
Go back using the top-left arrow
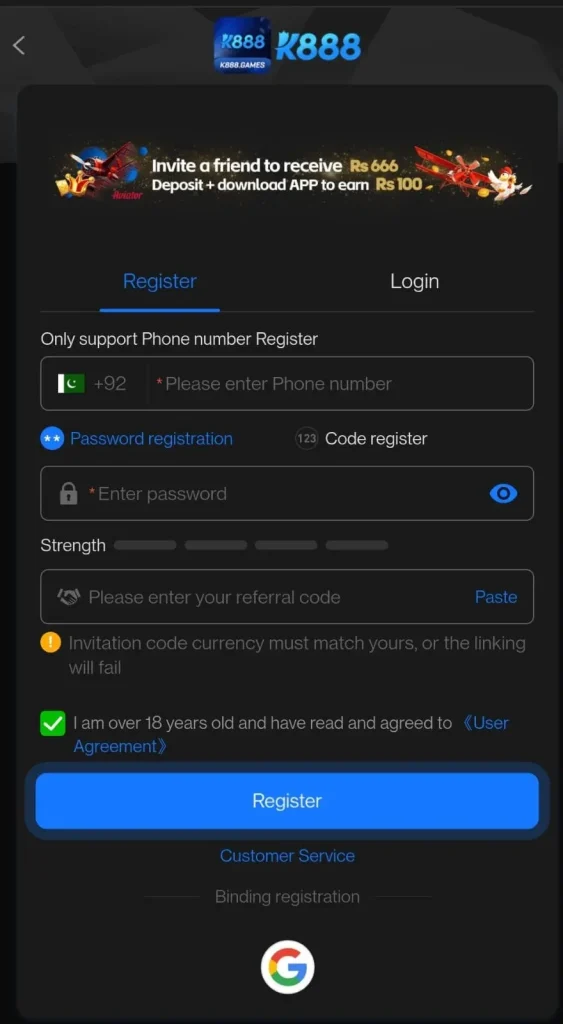pos(19,45)
